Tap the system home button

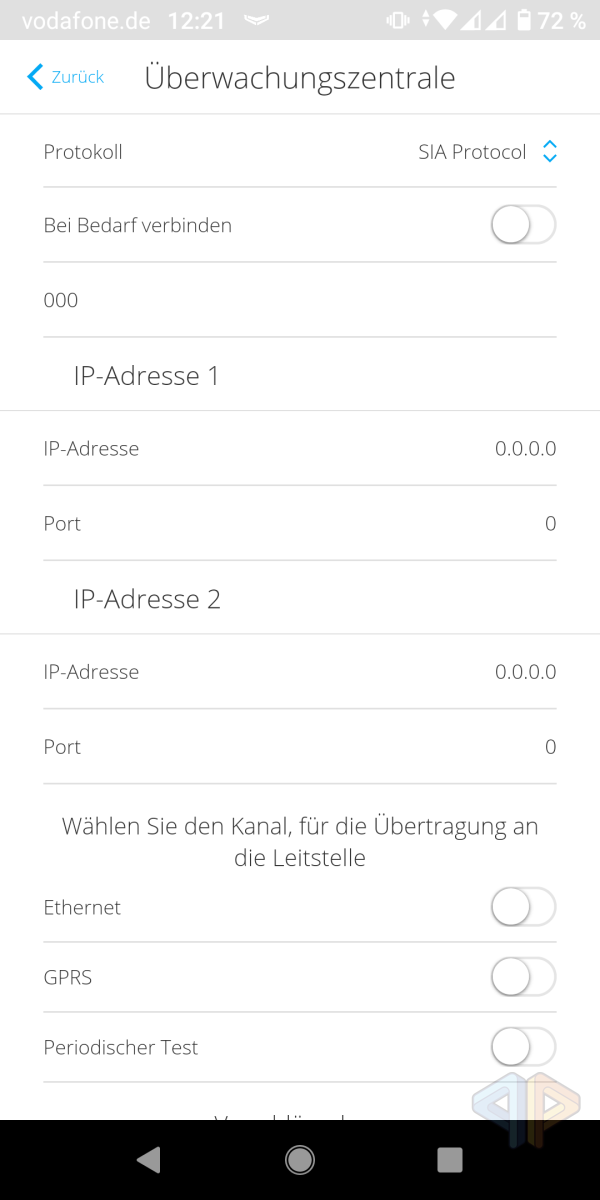(x=300, y=1160)
